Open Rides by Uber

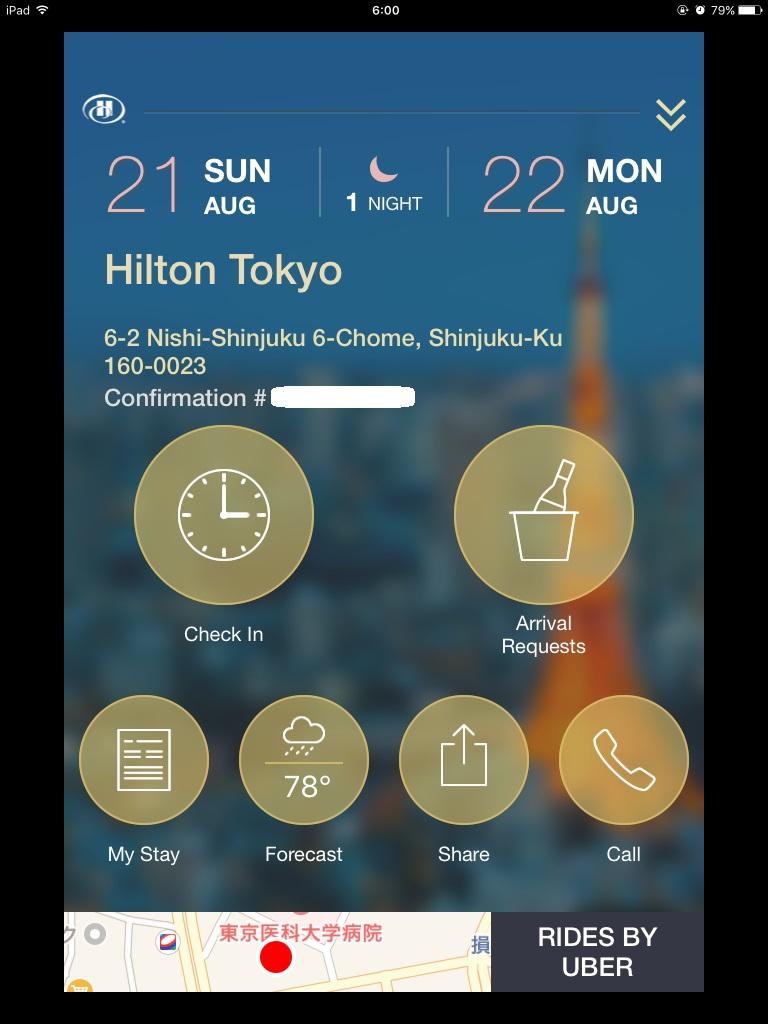pyautogui.click(x=597, y=952)
